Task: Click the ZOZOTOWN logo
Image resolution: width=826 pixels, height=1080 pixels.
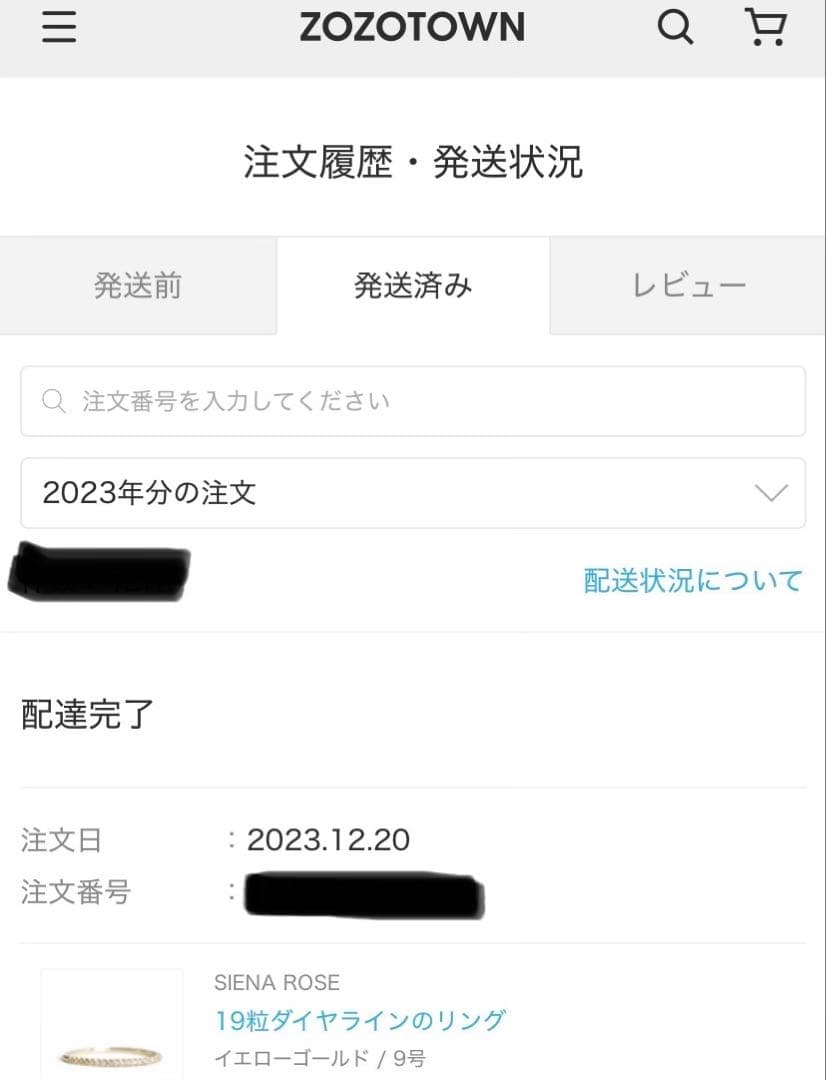Action: pos(413,27)
